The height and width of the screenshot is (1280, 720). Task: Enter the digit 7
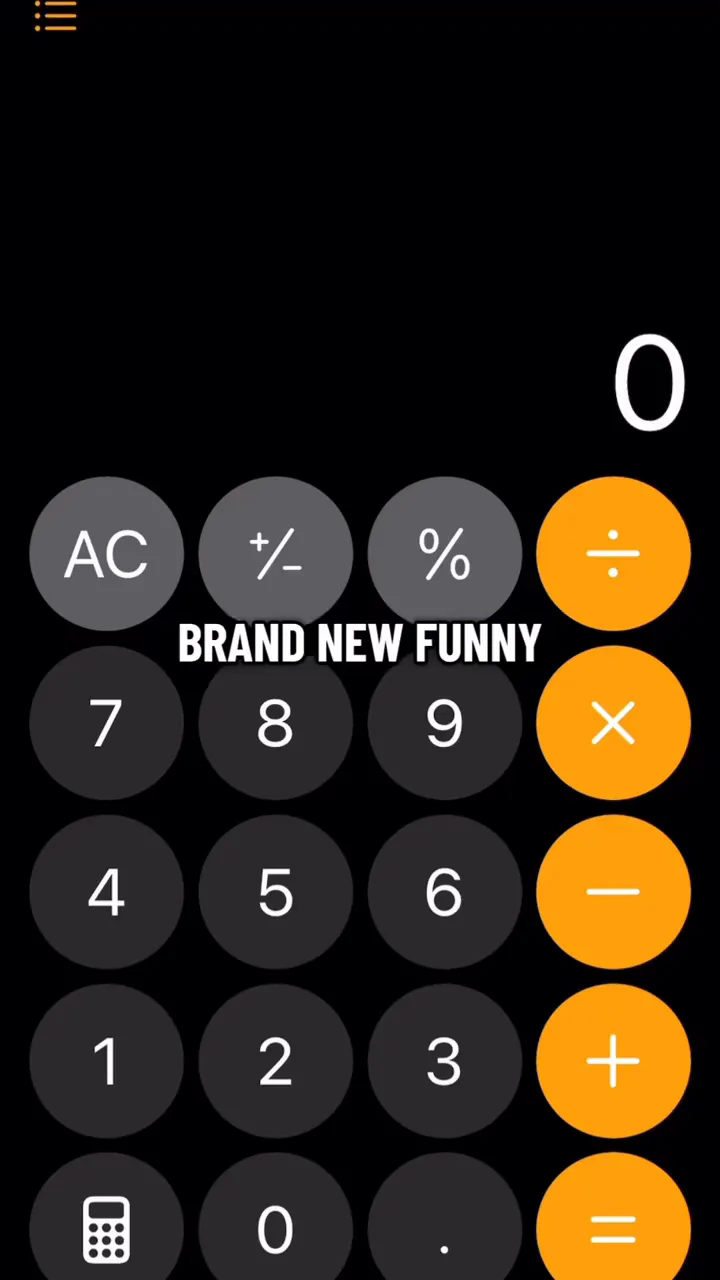coord(106,722)
